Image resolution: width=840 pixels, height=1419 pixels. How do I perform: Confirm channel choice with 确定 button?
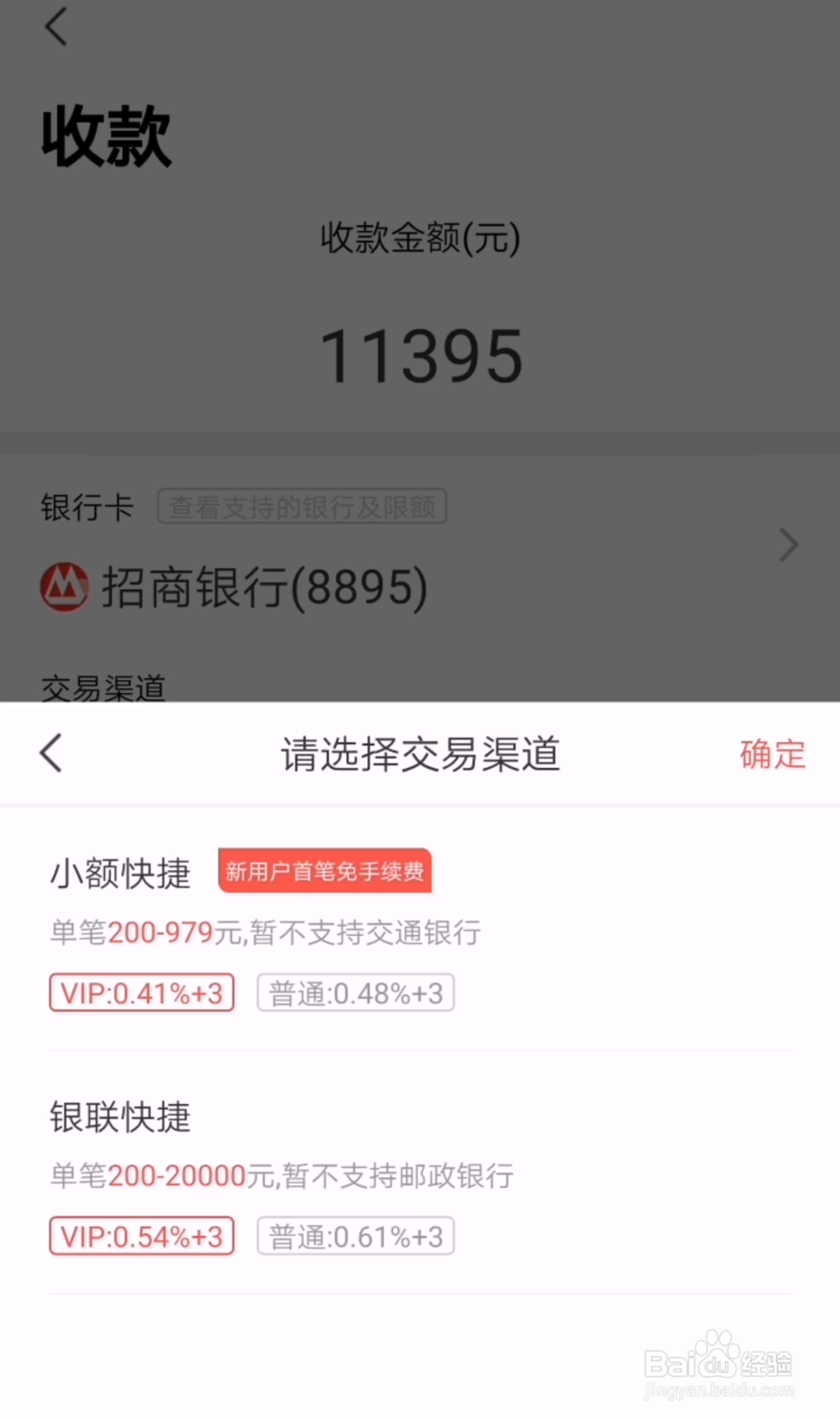(x=772, y=754)
